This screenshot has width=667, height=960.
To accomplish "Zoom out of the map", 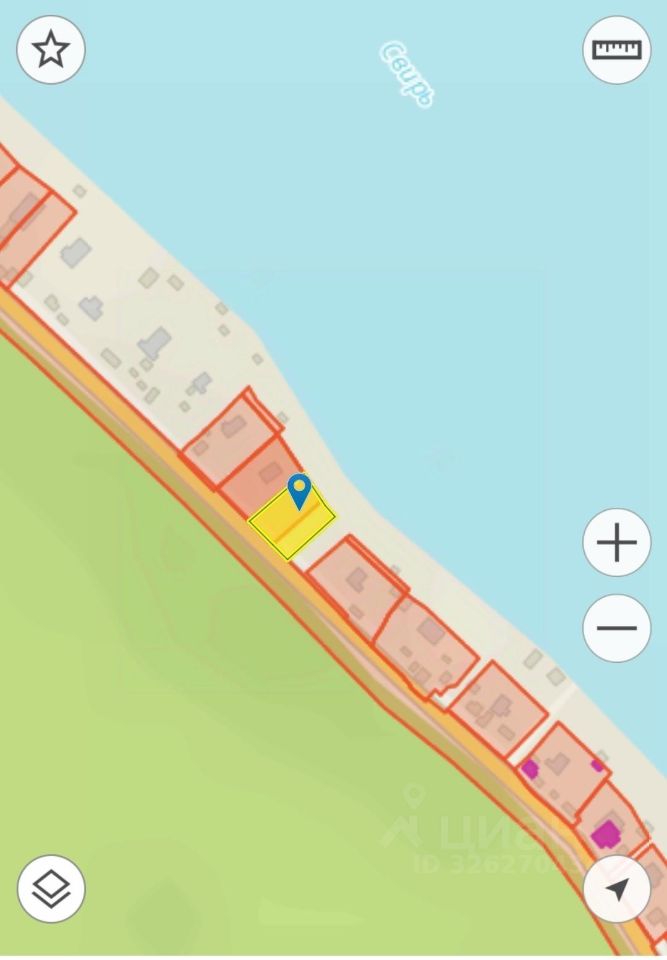I will [x=616, y=628].
